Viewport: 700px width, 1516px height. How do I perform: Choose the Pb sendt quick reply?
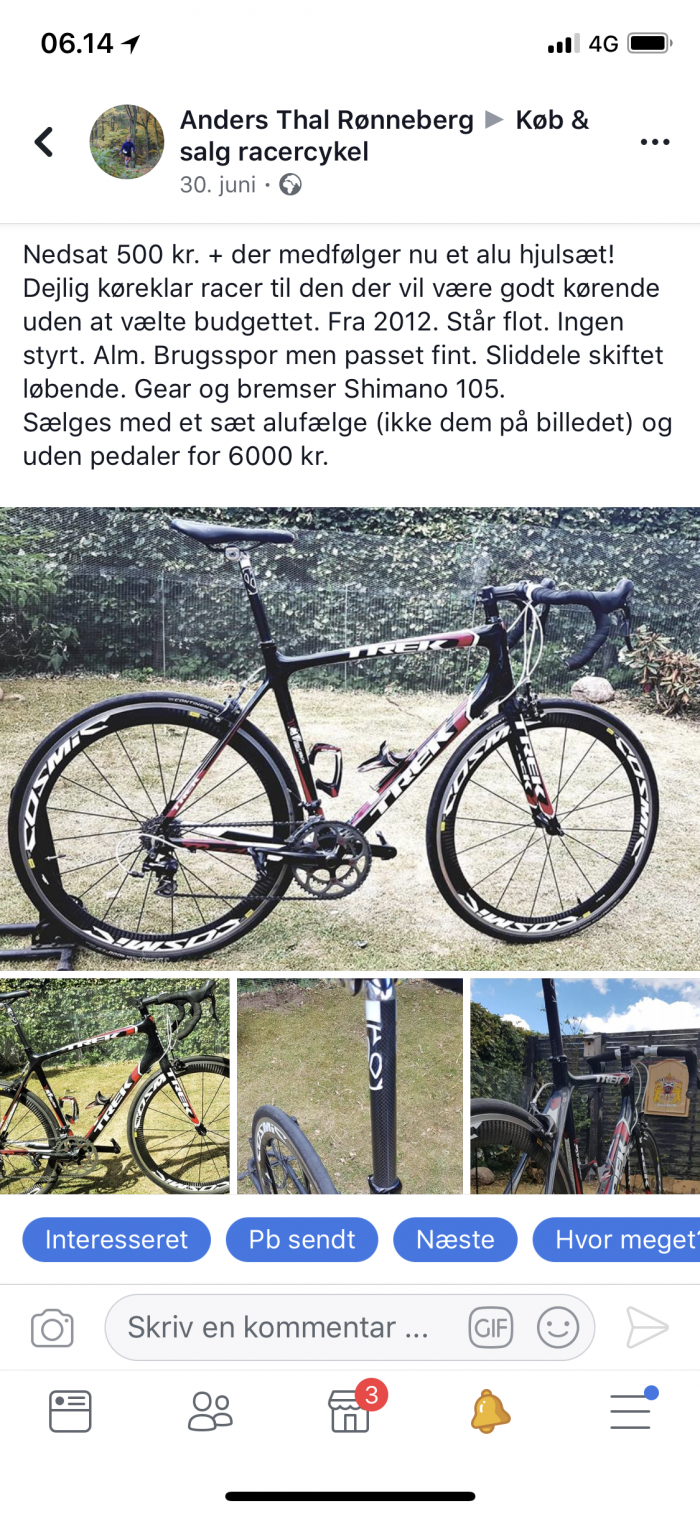click(302, 1240)
